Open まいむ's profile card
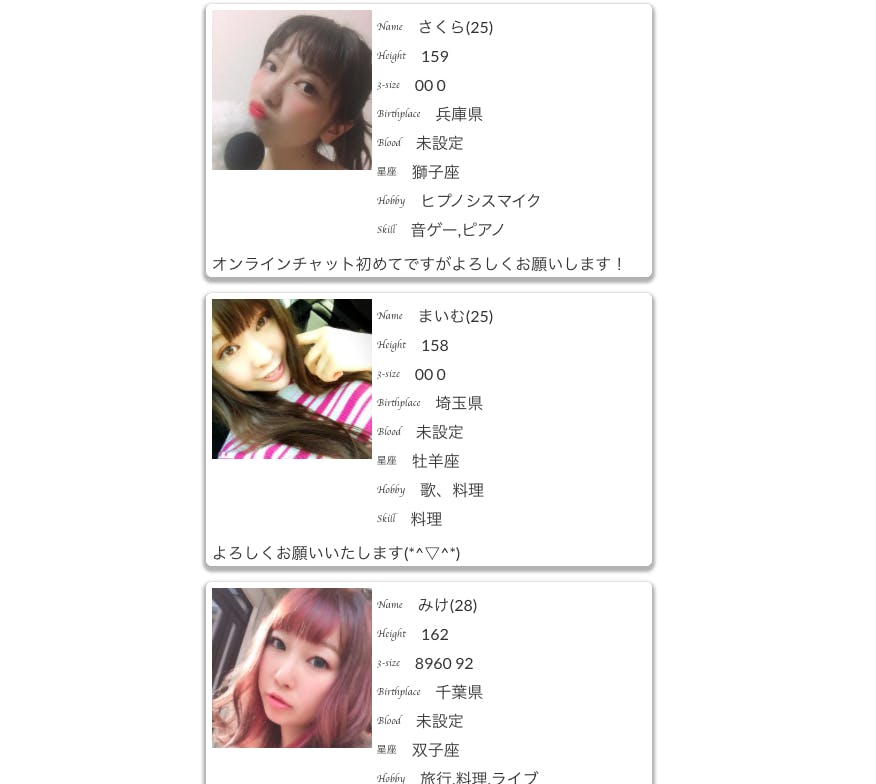The width and height of the screenshot is (876, 784). point(429,430)
